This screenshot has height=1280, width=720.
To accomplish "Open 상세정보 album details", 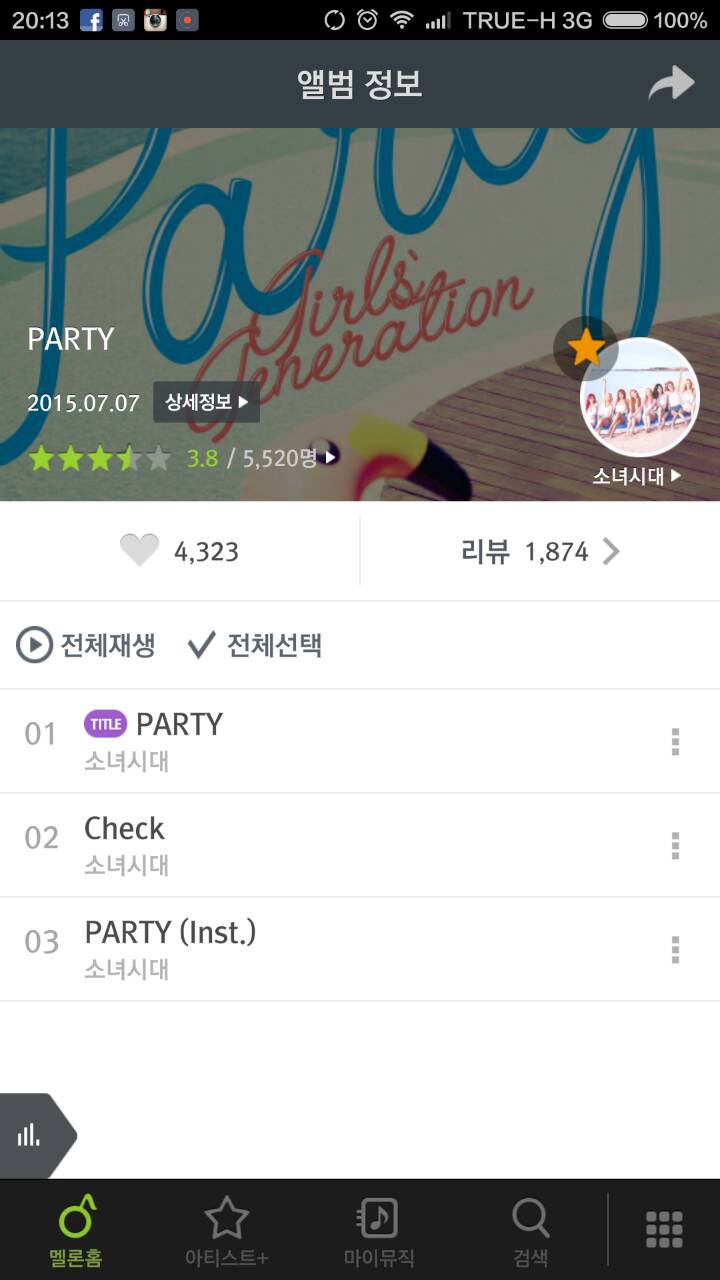I will 206,402.
